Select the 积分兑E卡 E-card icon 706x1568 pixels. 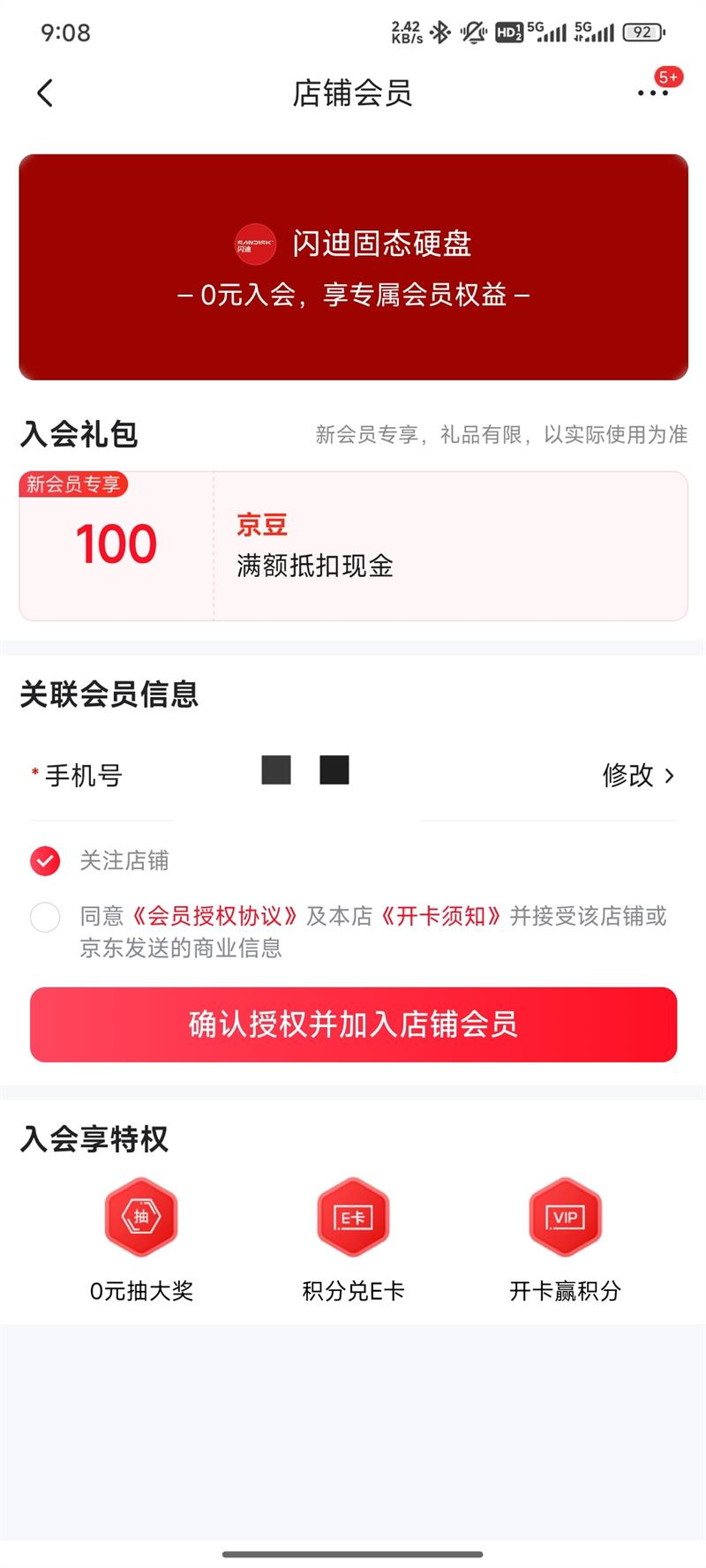[x=353, y=1218]
